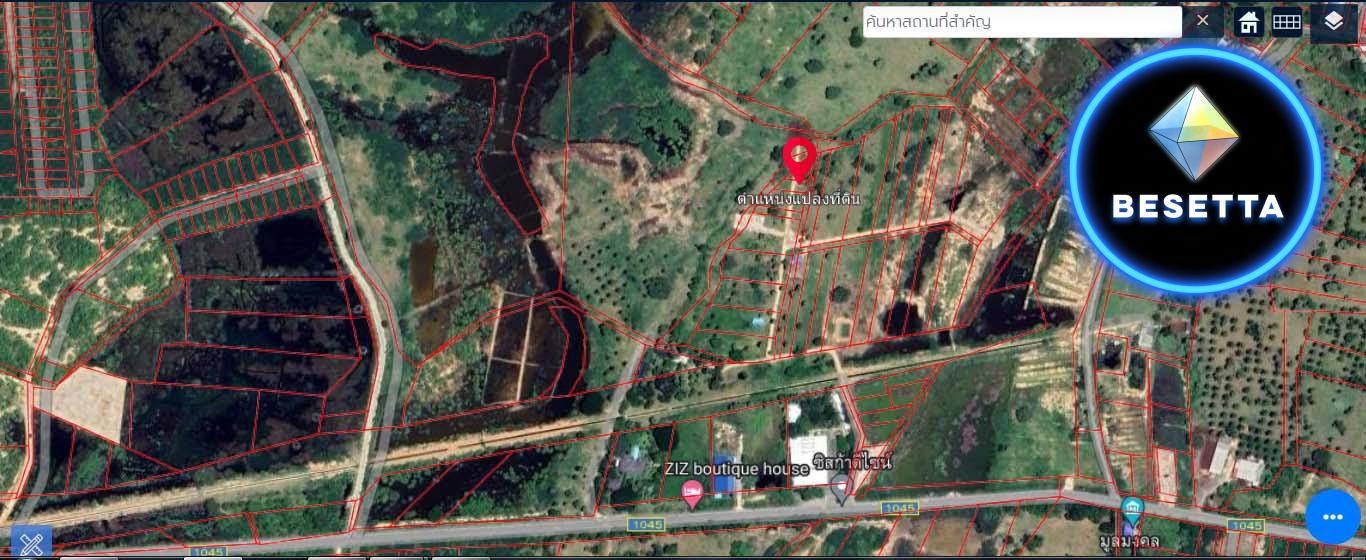Select the red land parcel pin
1366x560 pixels.
(799, 159)
